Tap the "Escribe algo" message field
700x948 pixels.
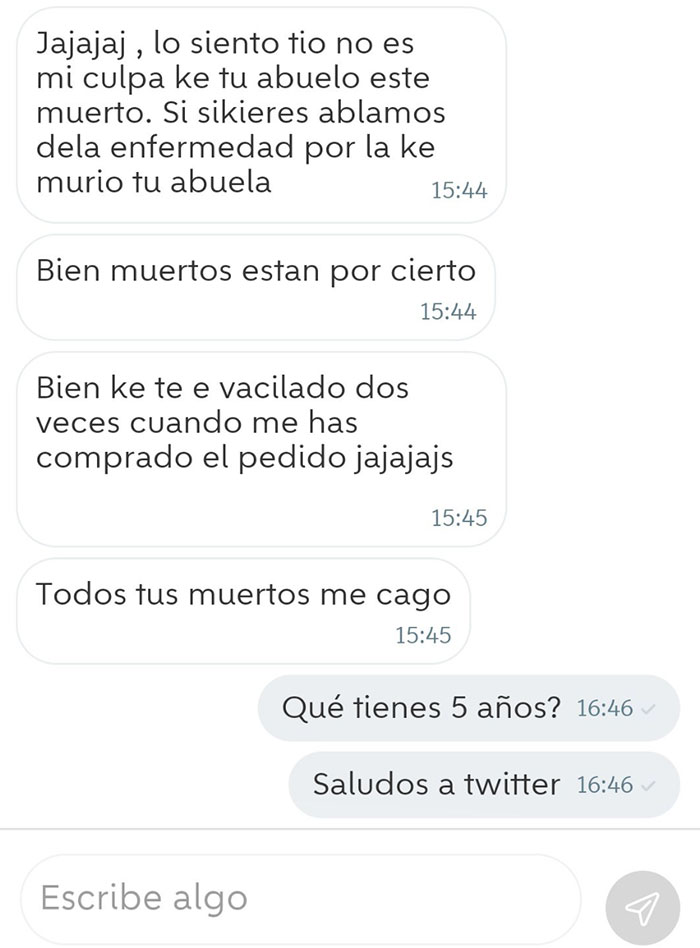click(300, 898)
